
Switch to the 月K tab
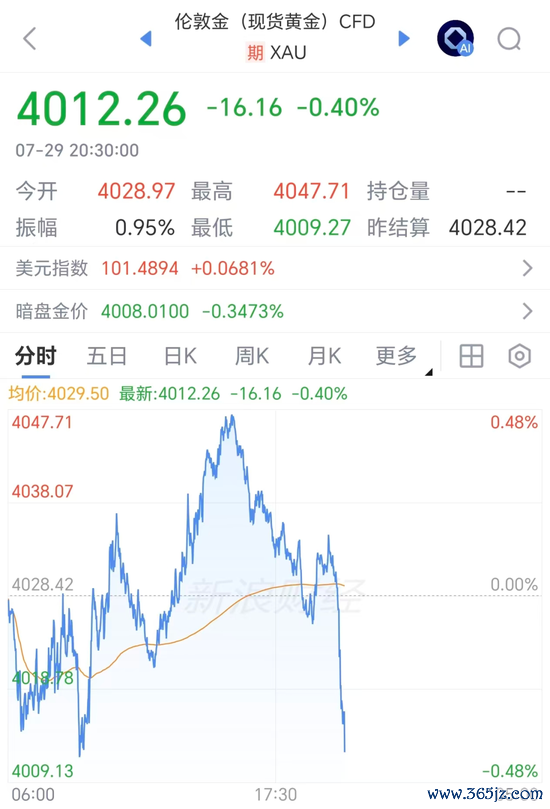[324, 356]
